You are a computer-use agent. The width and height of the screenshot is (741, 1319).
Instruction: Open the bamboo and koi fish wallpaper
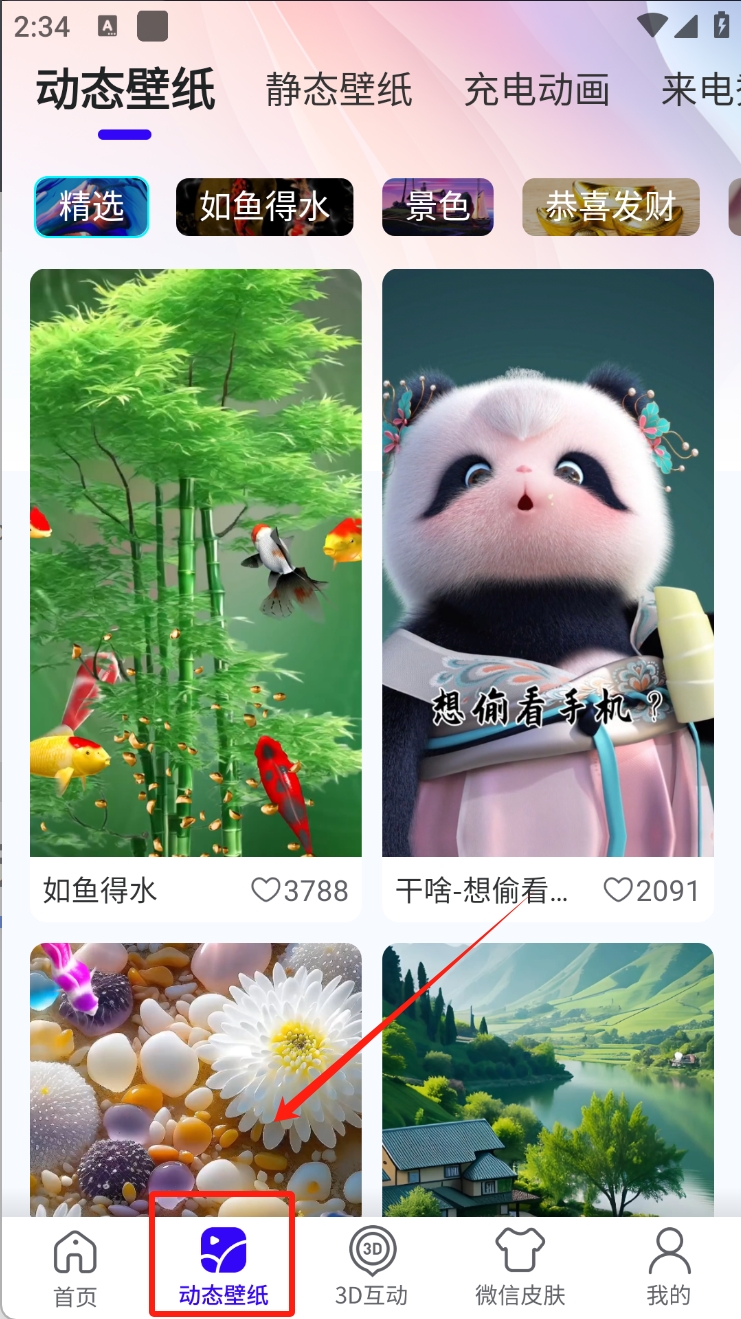coord(196,562)
